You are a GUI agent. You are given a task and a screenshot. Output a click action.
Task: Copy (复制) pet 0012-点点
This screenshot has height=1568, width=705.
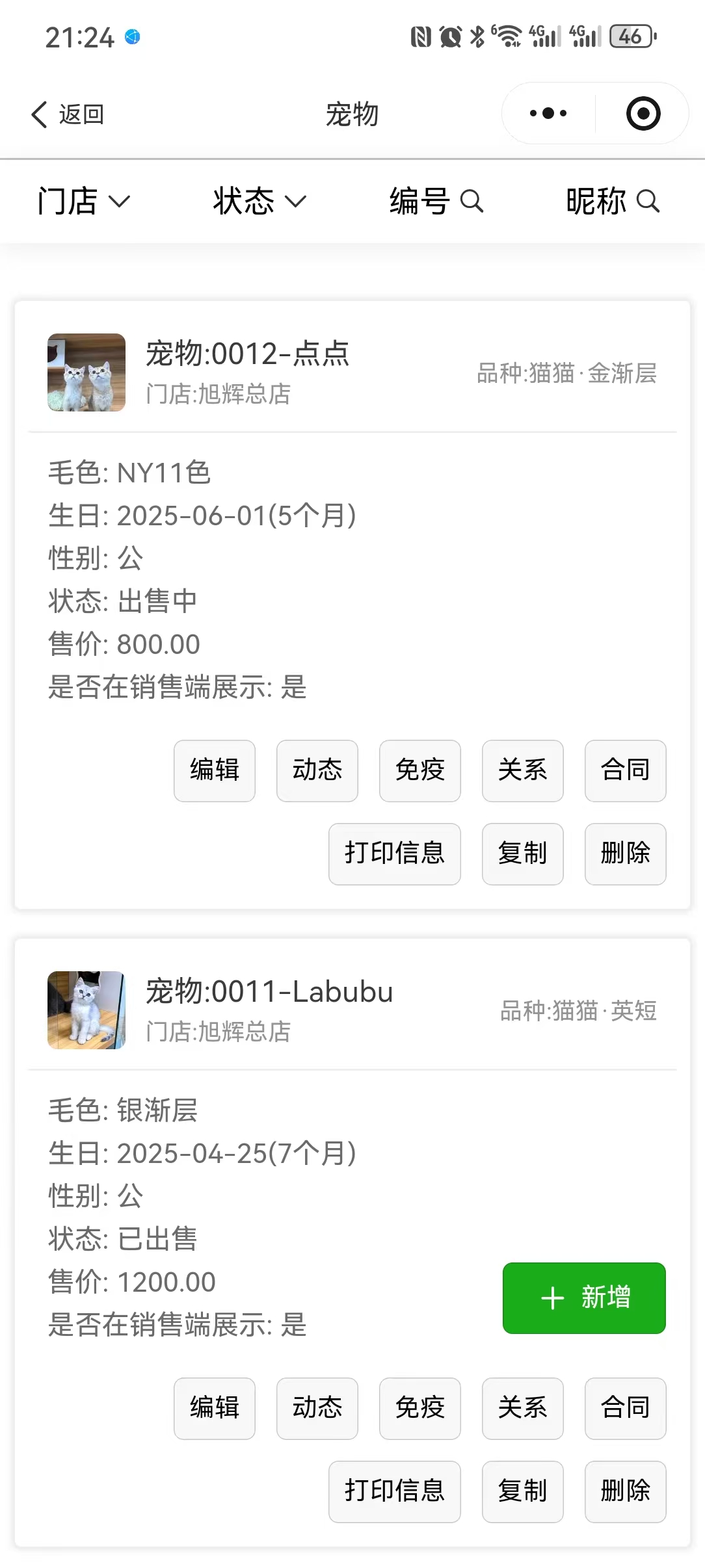(x=523, y=854)
